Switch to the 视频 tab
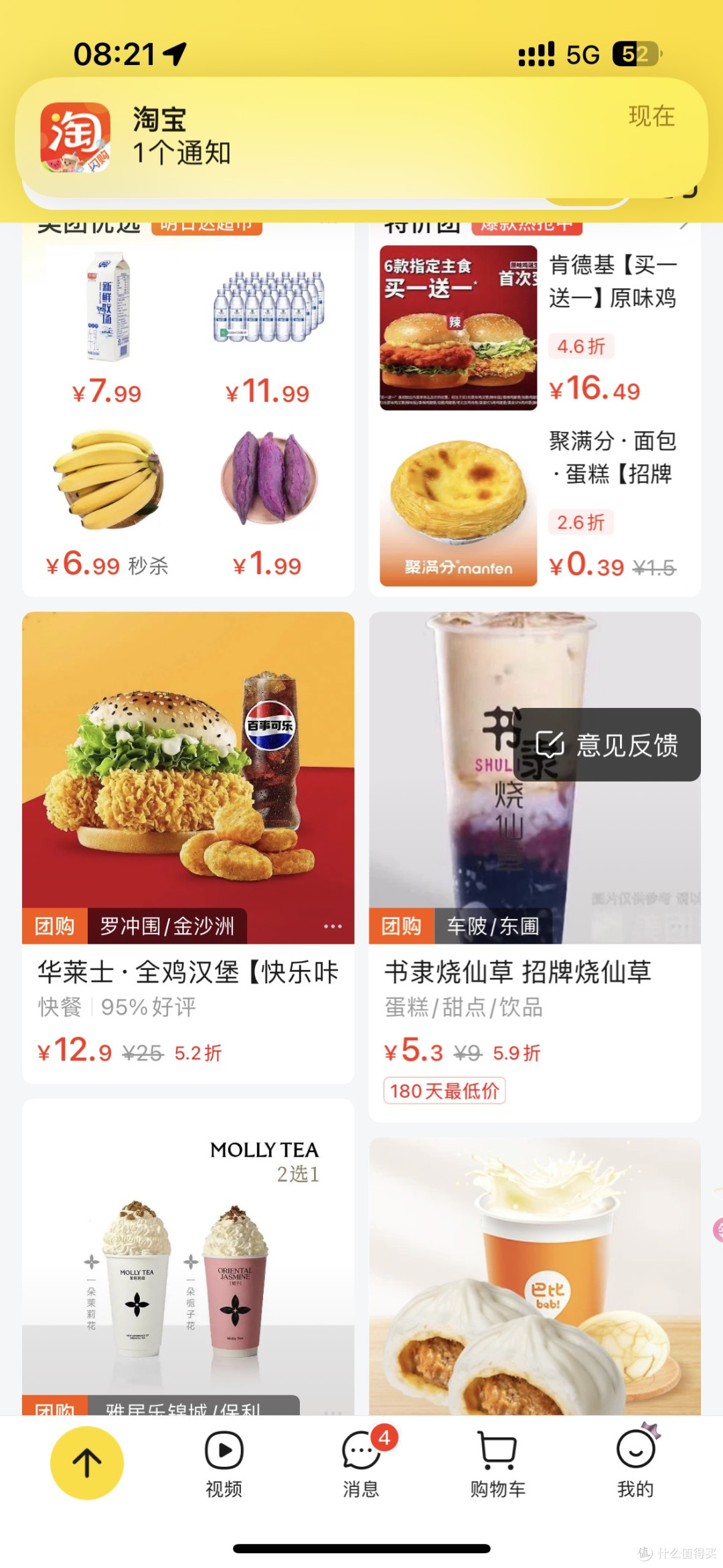Screen dimensions: 723x1568 tap(224, 1465)
